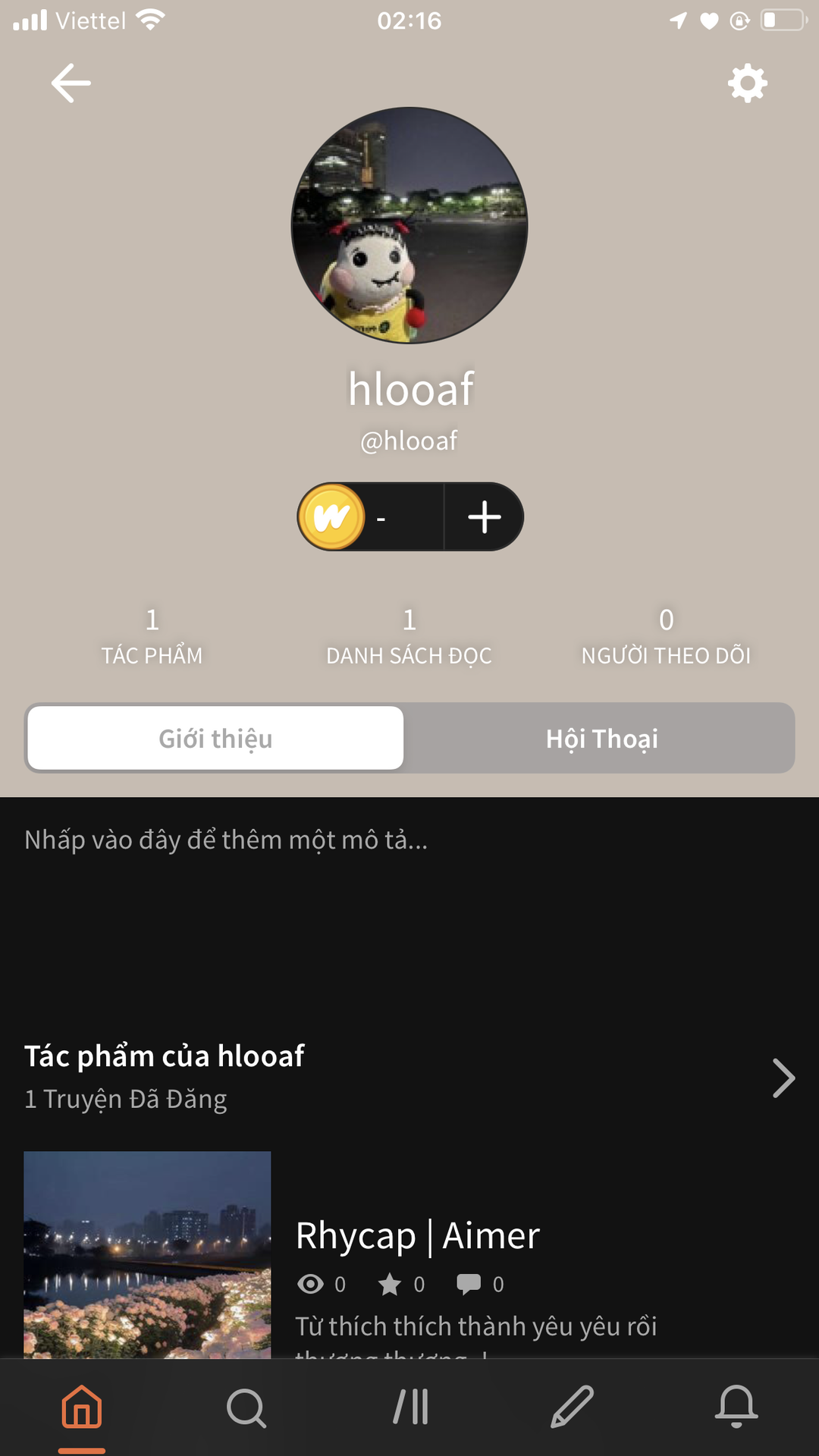
Task: Open the Search tab
Action: click(x=246, y=1407)
